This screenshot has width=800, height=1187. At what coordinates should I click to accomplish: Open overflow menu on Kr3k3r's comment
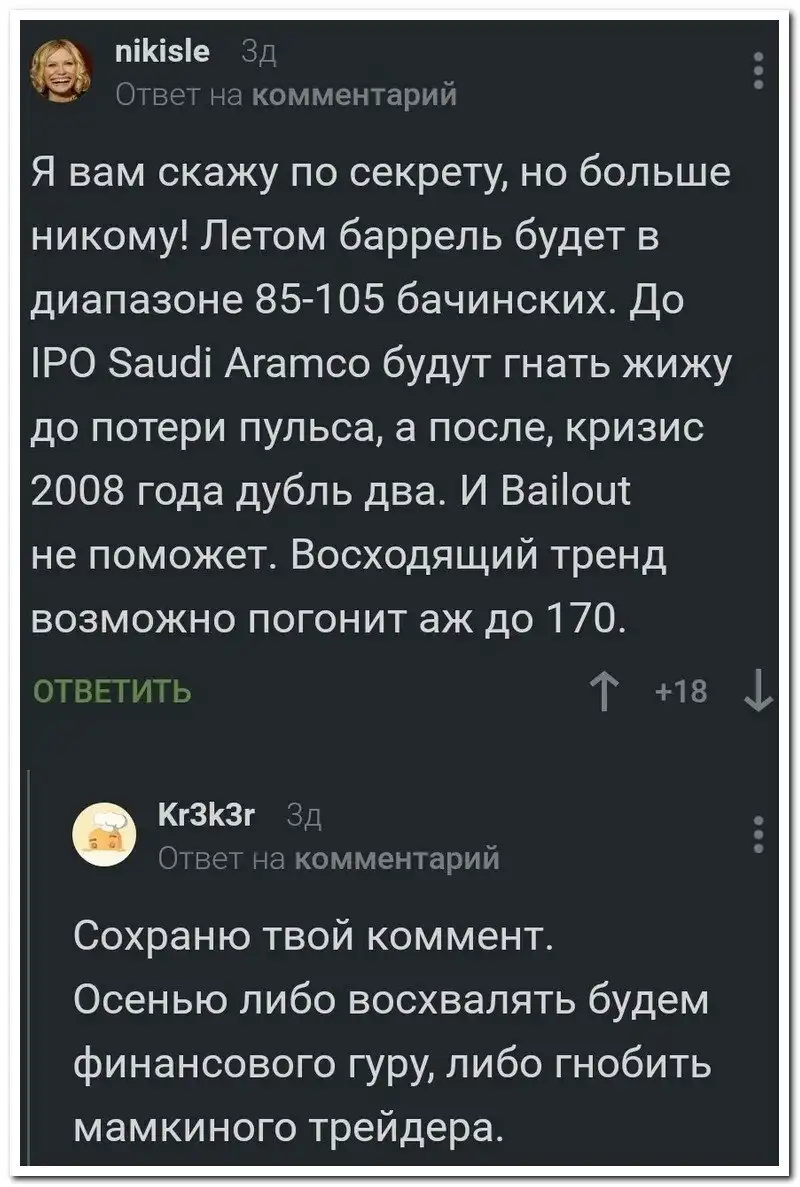coord(759,835)
